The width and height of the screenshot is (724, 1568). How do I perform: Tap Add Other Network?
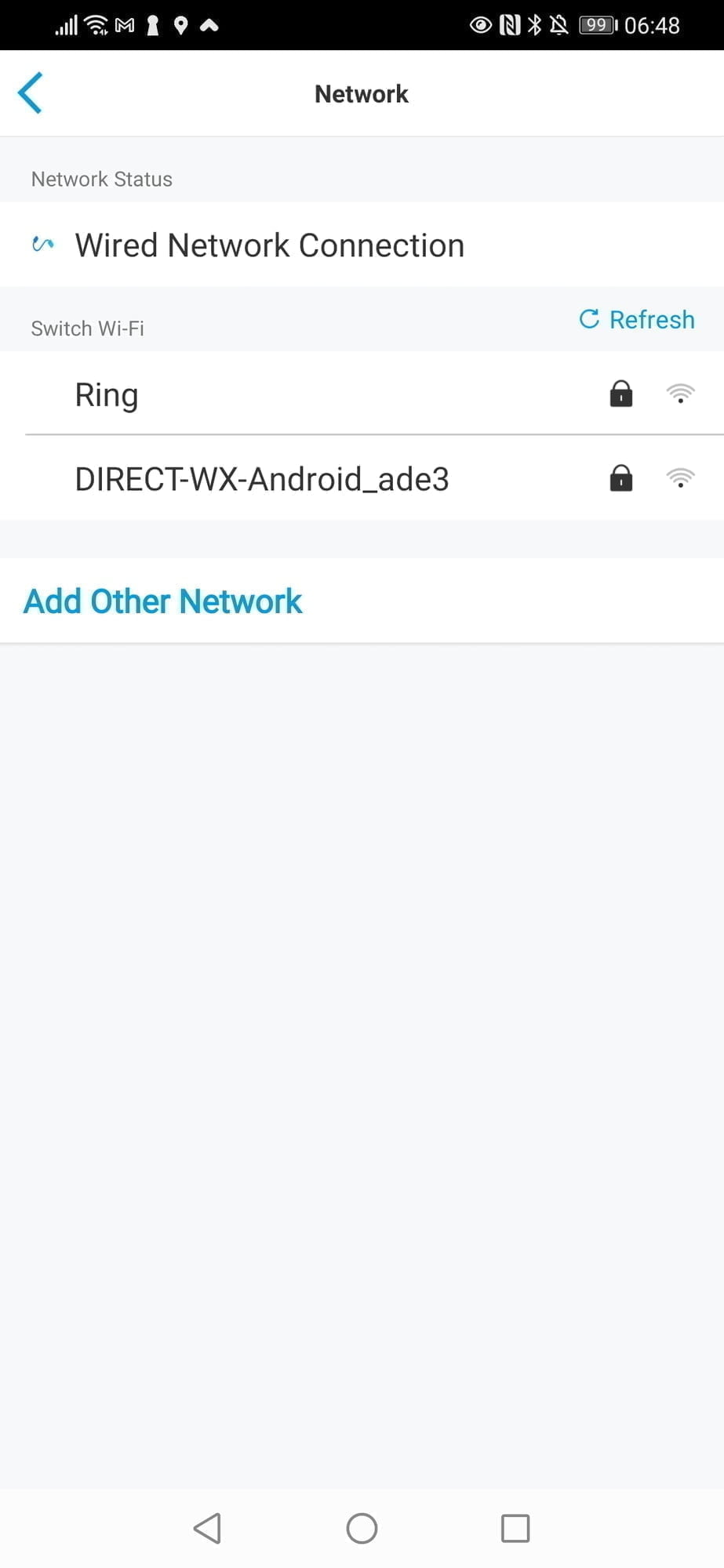pyautogui.click(x=162, y=601)
